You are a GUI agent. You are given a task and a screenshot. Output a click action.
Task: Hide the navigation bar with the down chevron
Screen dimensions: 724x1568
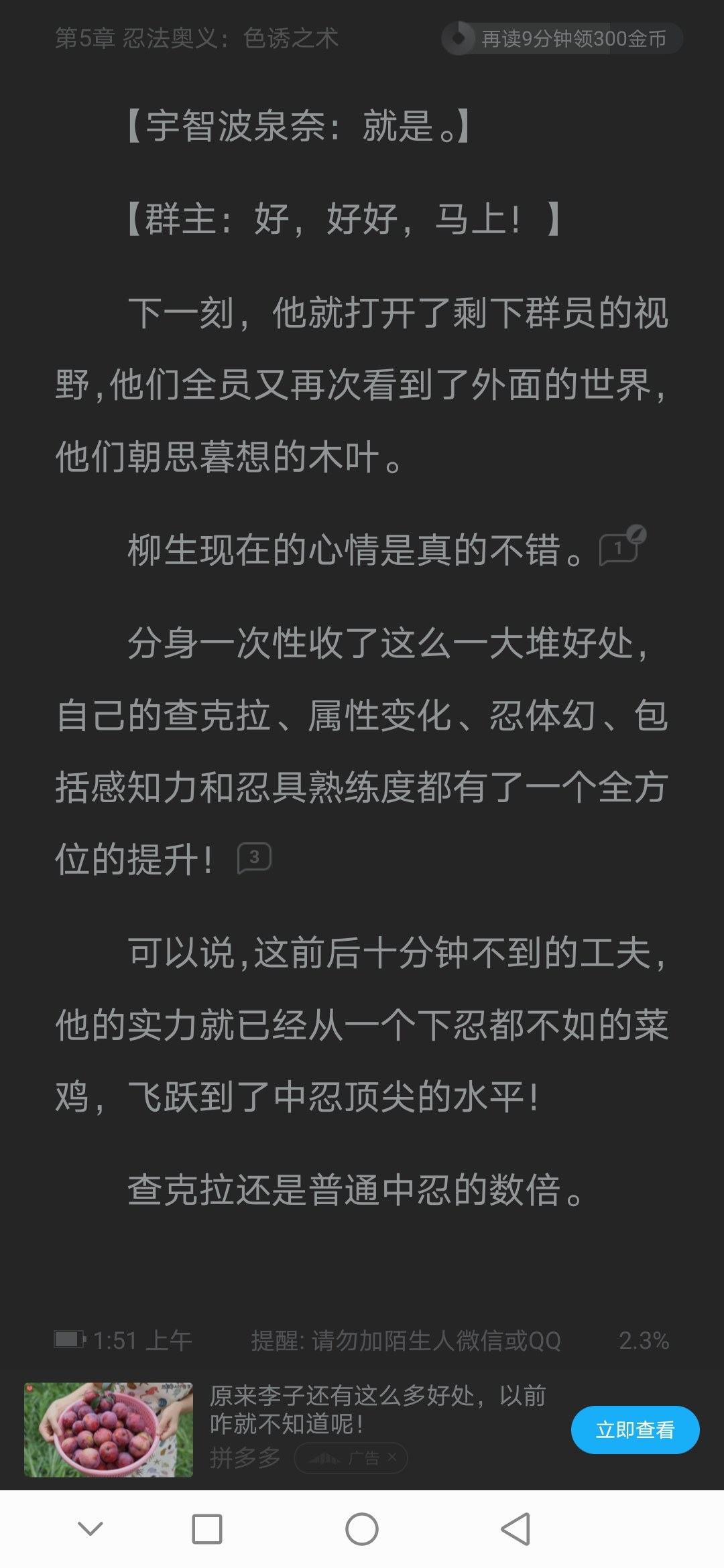pyautogui.click(x=90, y=1528)
